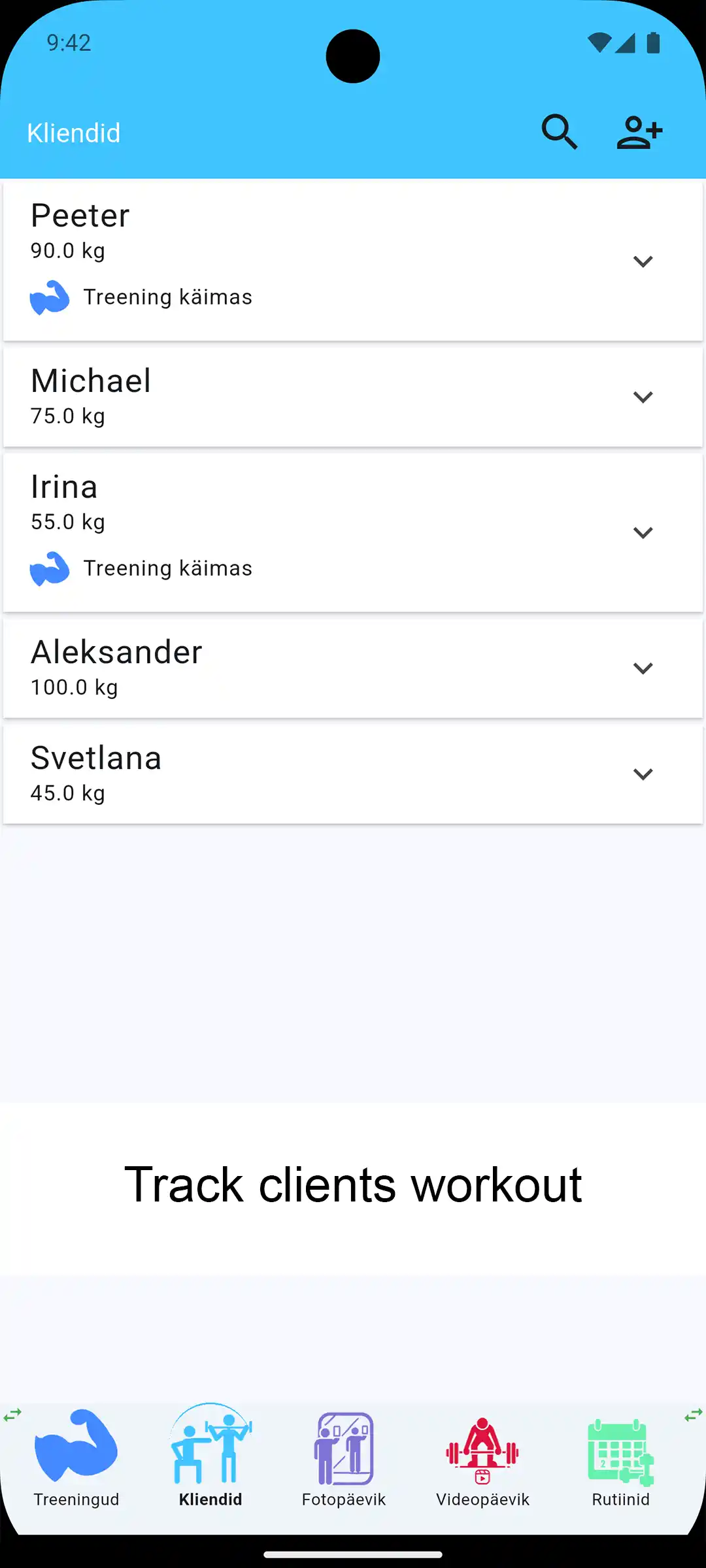Open Rutiinid via the calendar icon
The image size is (706, 1568).
coord(619,1457)
